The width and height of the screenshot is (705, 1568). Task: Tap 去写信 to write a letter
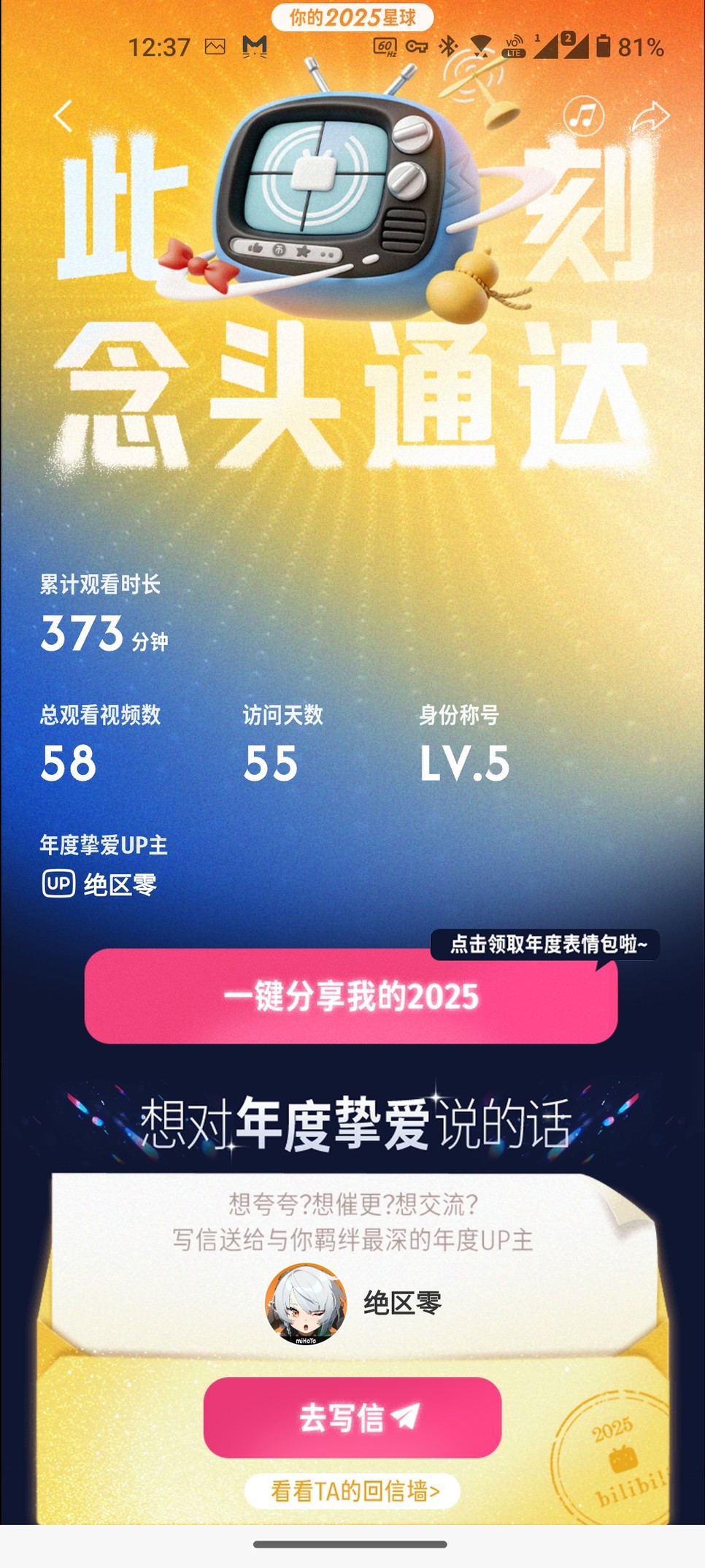352,1417
